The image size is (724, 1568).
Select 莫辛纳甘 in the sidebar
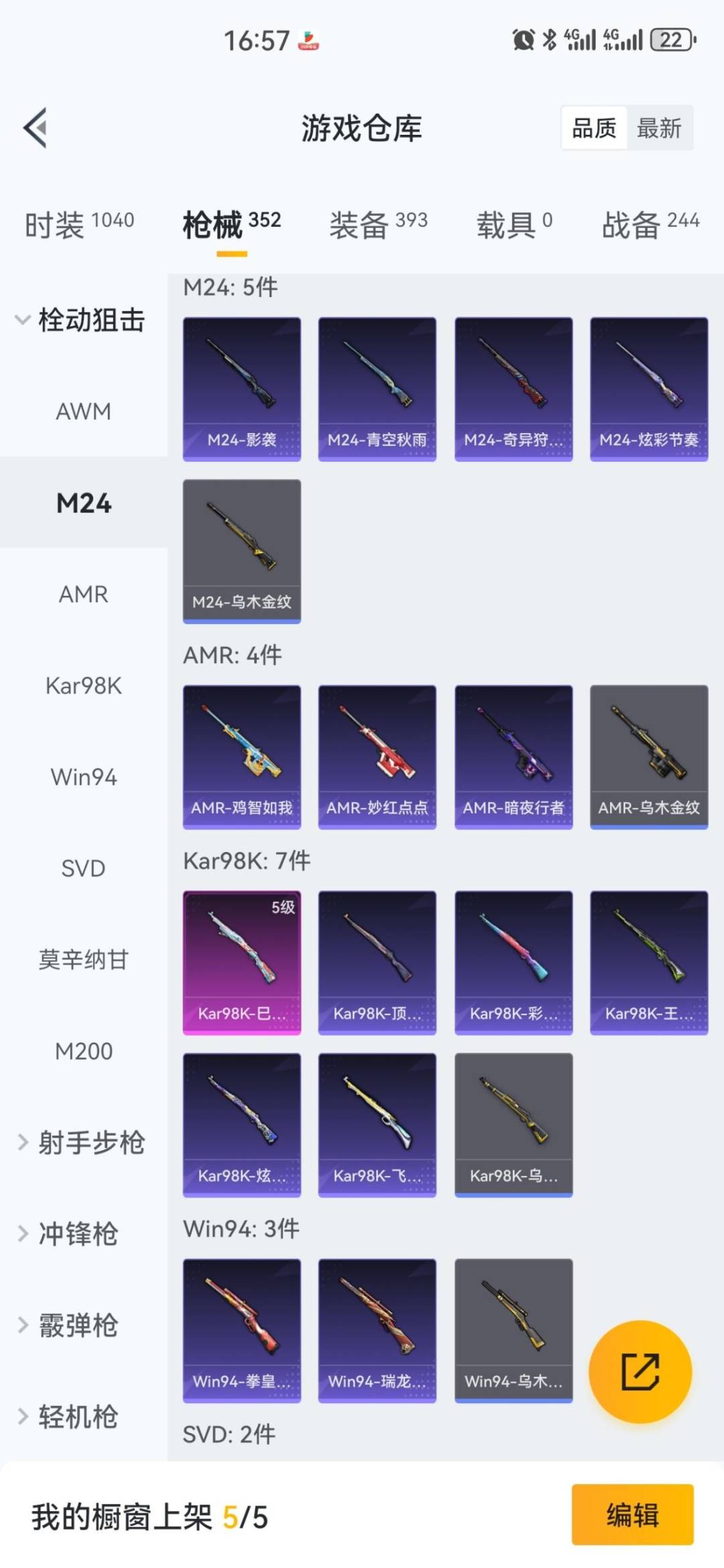82,959
